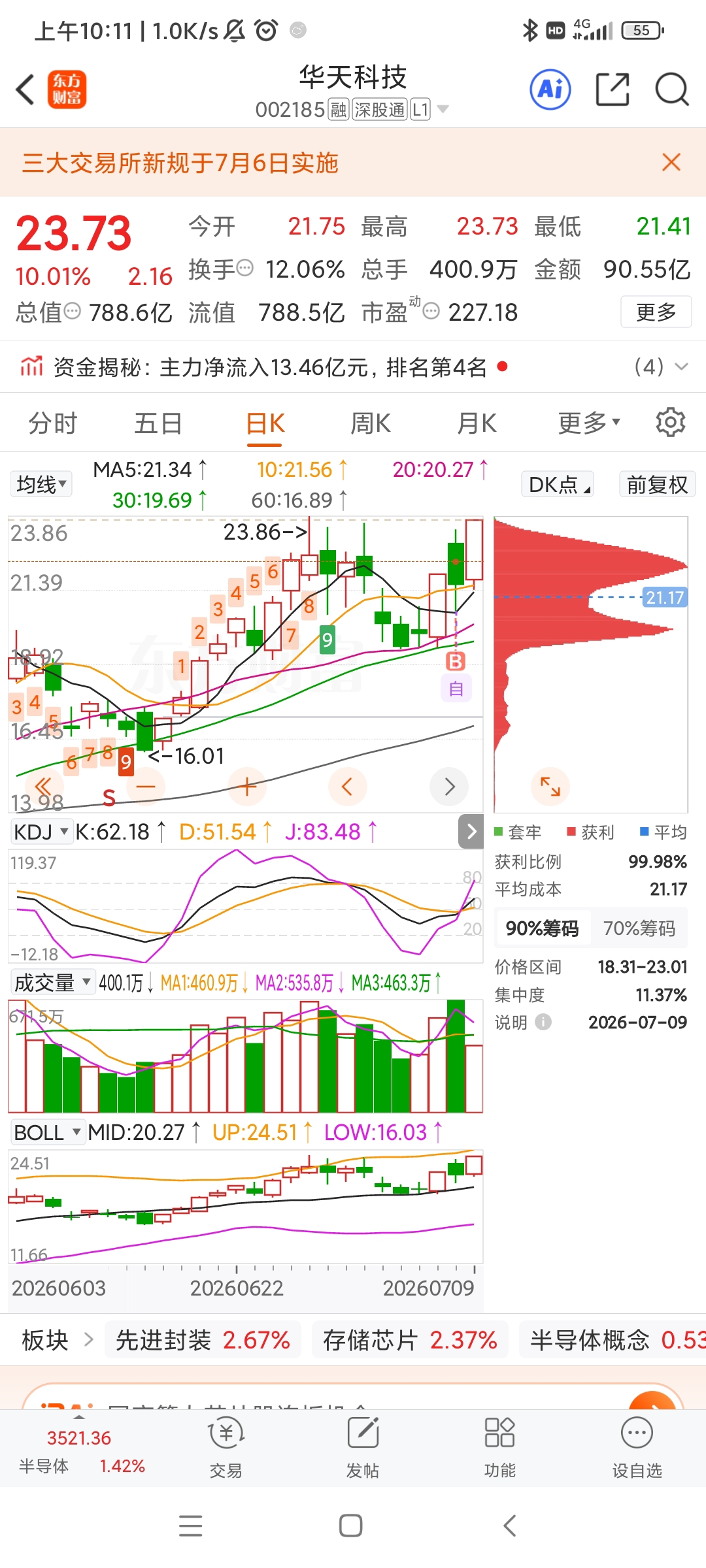Switch to the 分时 chart tab
The image size is (706, 1568).
(53, 423)
